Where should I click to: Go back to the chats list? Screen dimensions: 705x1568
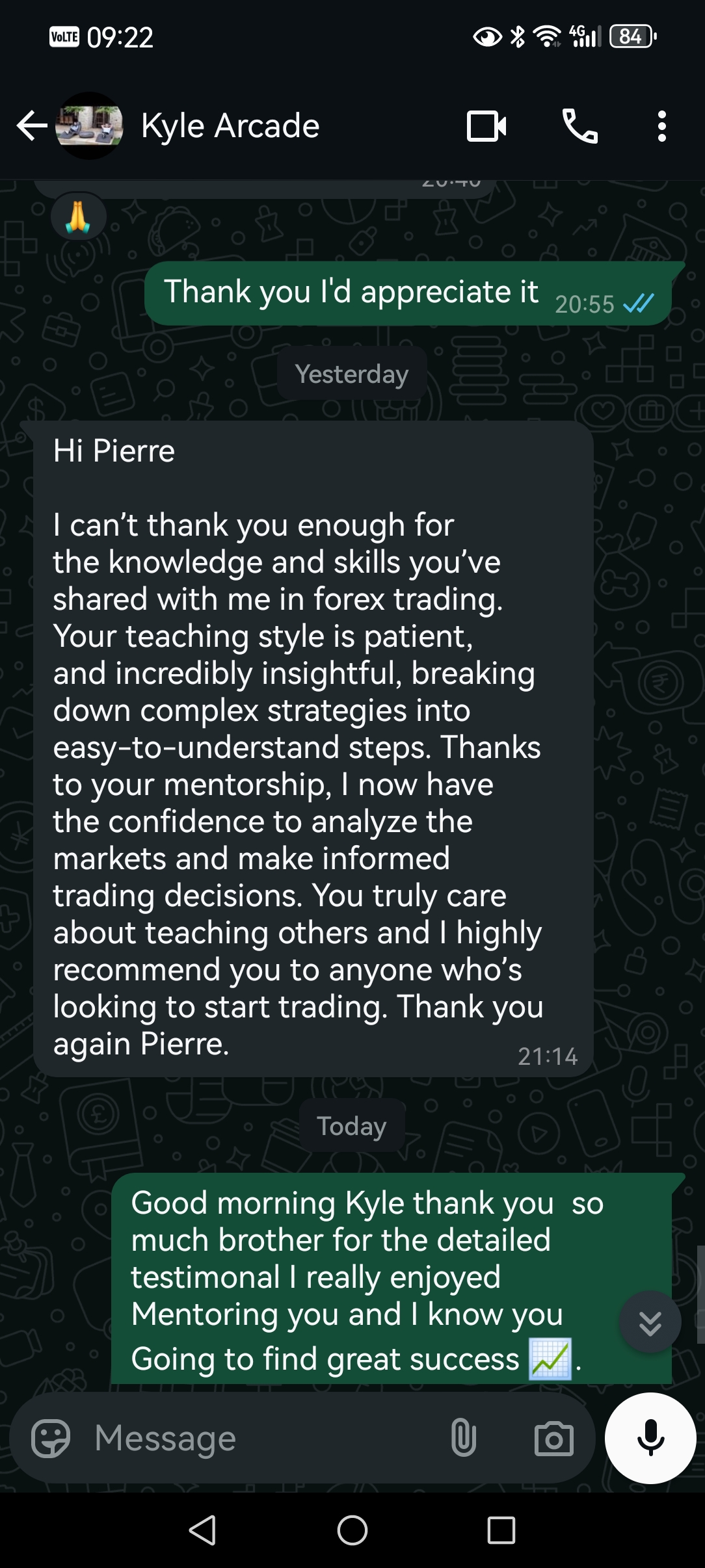(x=31, y=125)
